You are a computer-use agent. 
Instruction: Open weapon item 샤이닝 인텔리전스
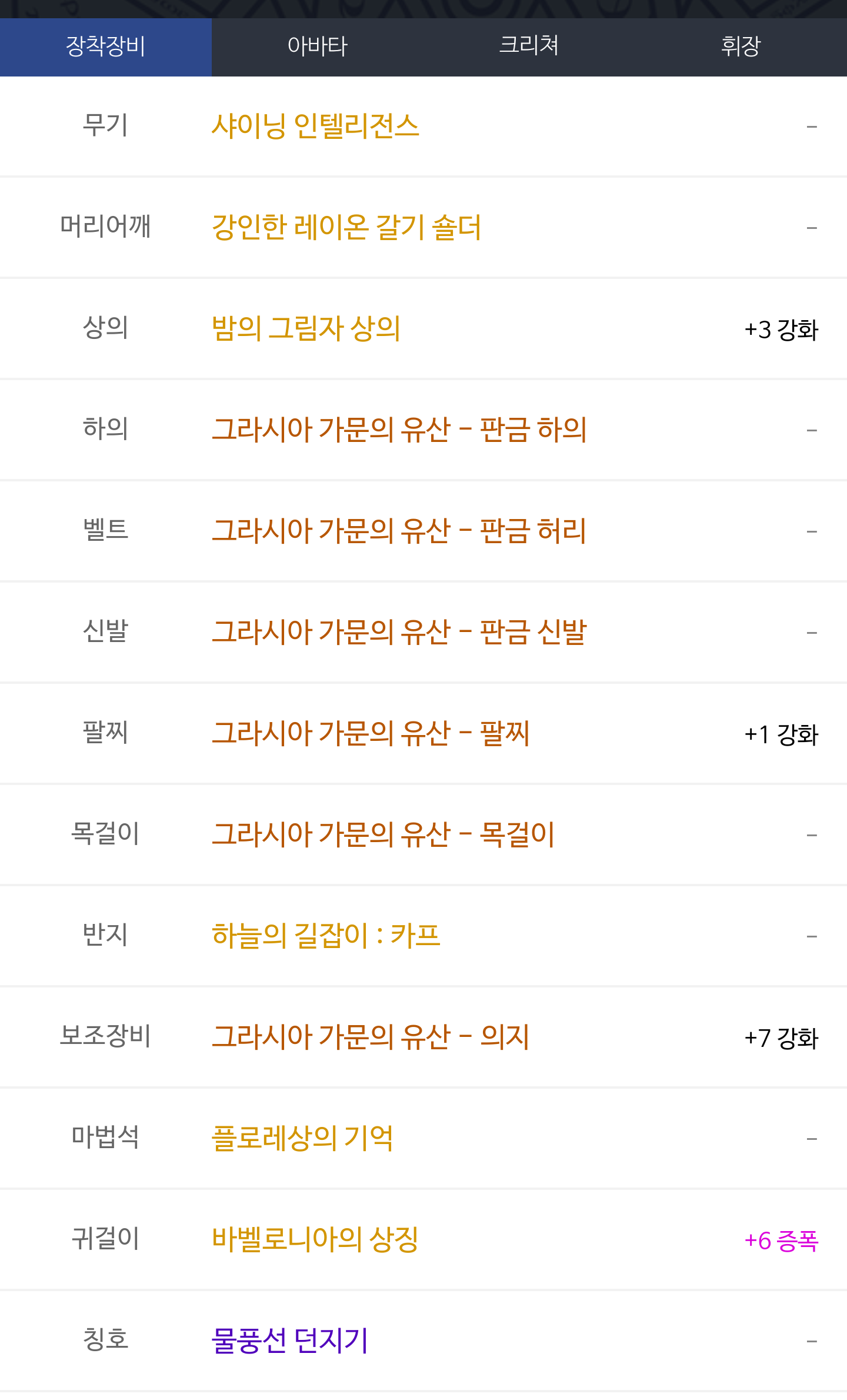[x=315, y=126]
